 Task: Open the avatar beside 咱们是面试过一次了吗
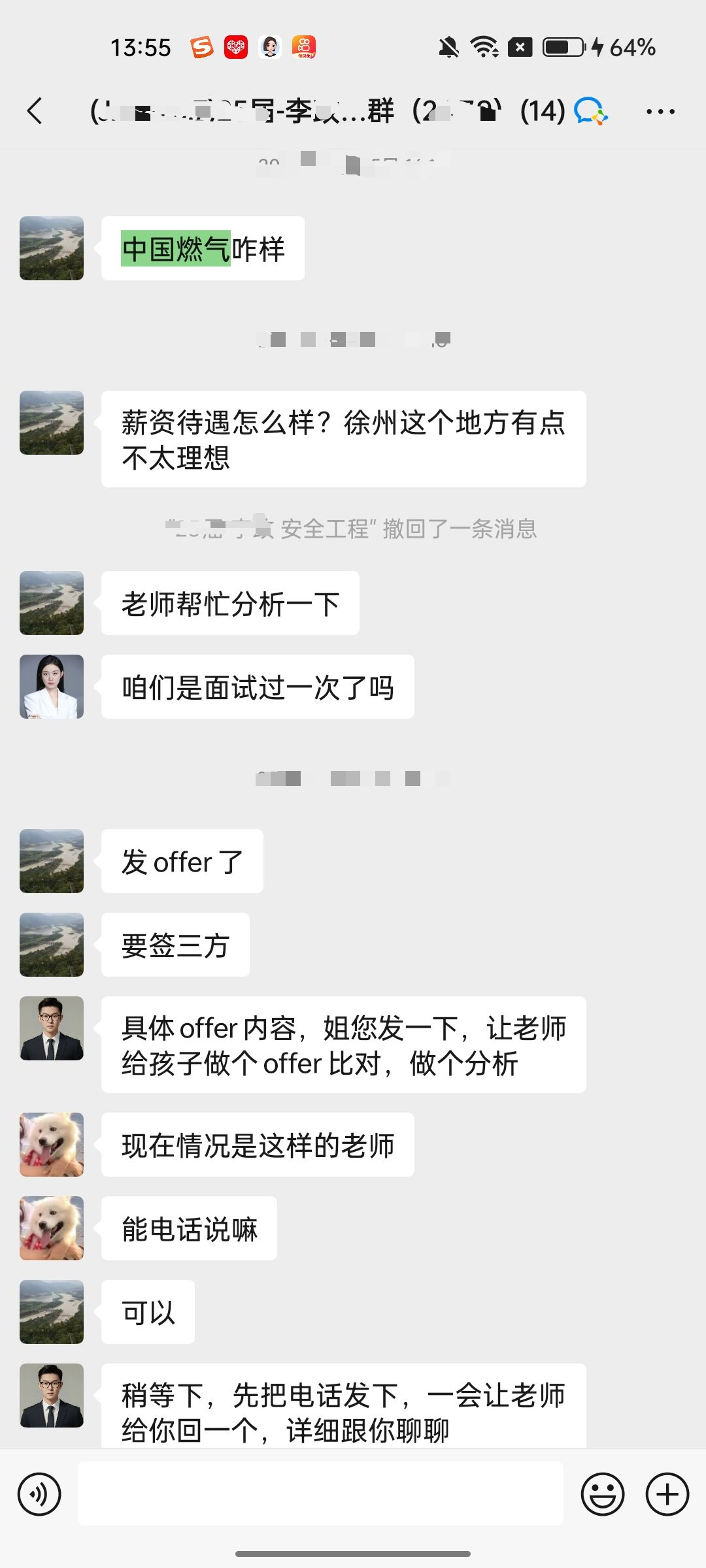click(52, 687)
